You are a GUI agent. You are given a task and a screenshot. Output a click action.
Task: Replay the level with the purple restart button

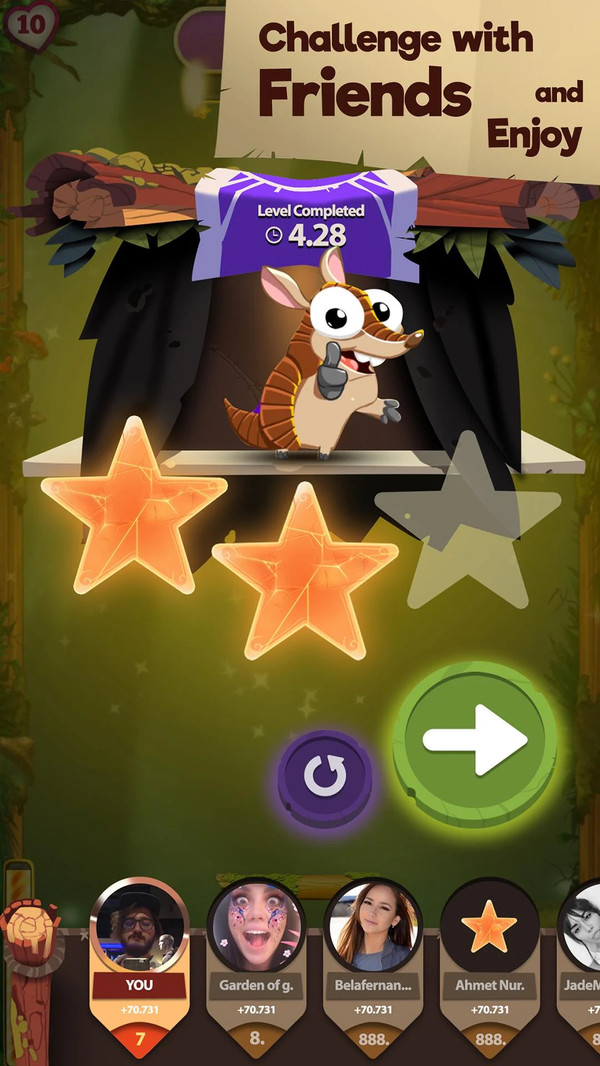click(x=324, y=776)
